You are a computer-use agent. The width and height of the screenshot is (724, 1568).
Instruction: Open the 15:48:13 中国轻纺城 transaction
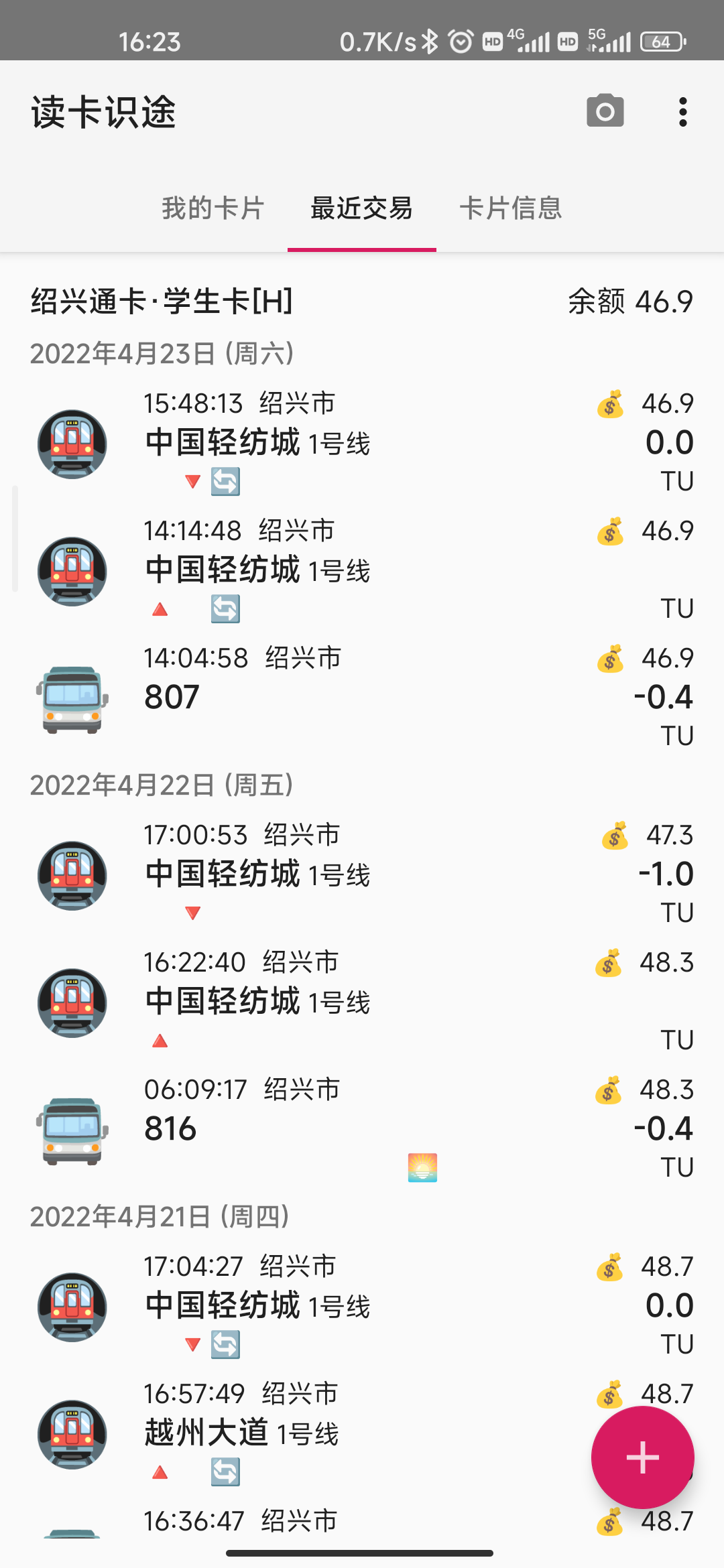362,442
